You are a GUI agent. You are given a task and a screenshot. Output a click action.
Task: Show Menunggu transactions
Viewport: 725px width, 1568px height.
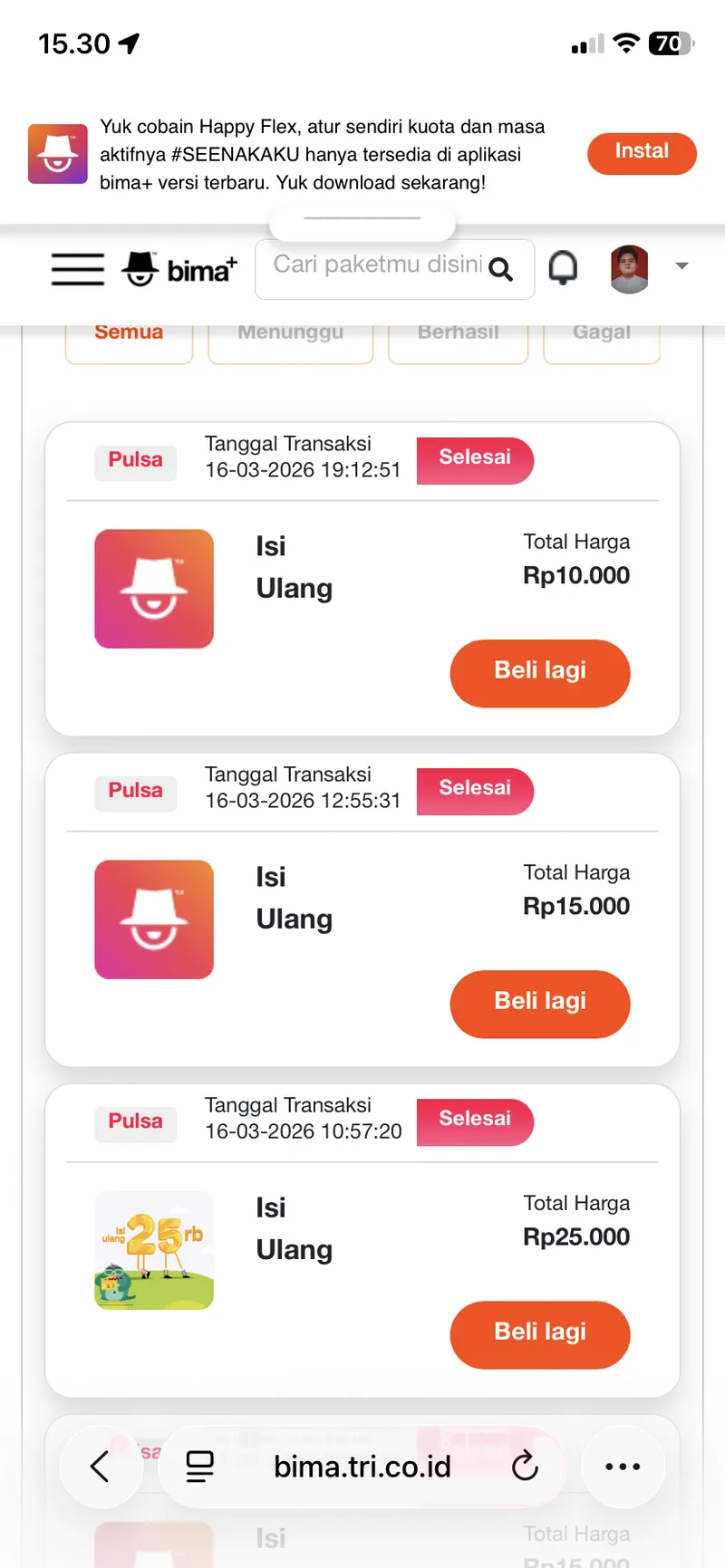(x=290, y=336)
